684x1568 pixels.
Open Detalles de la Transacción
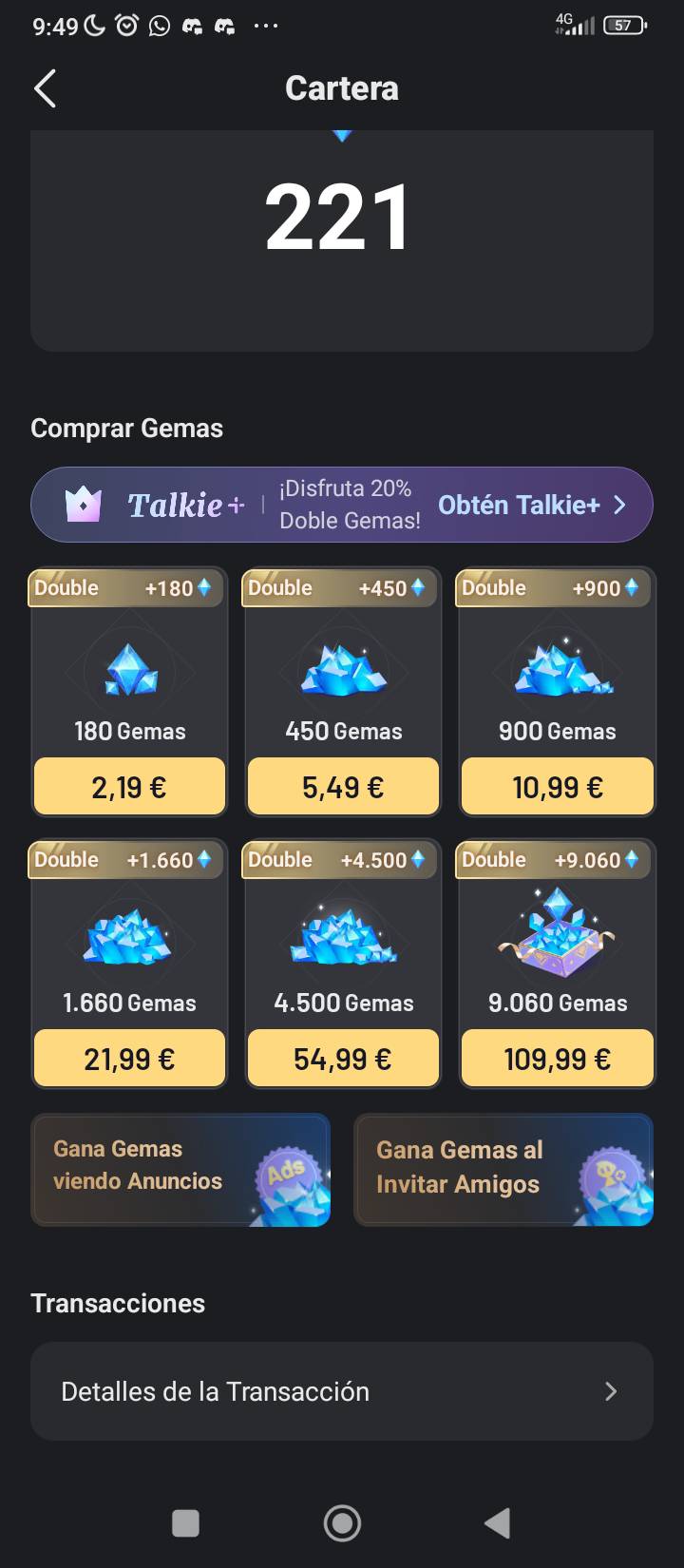(342, 1391)
